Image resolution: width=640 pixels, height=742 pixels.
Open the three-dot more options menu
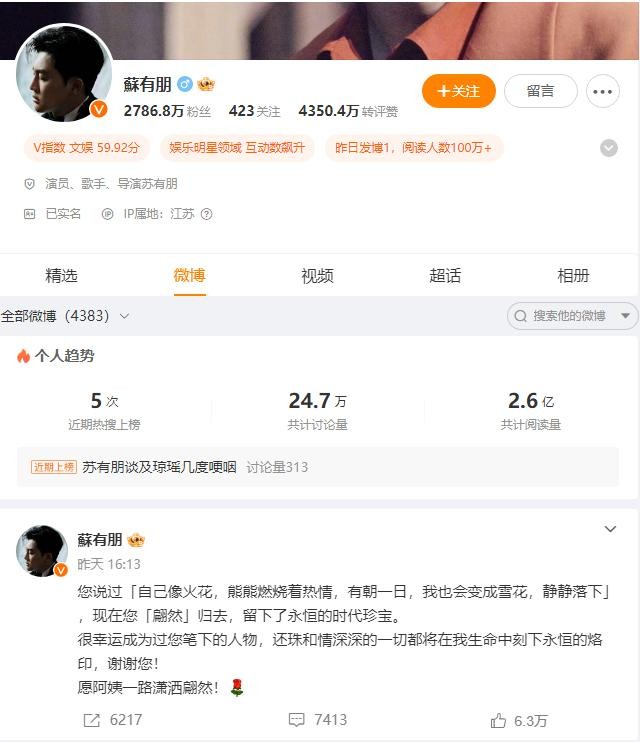click(603, 91)
